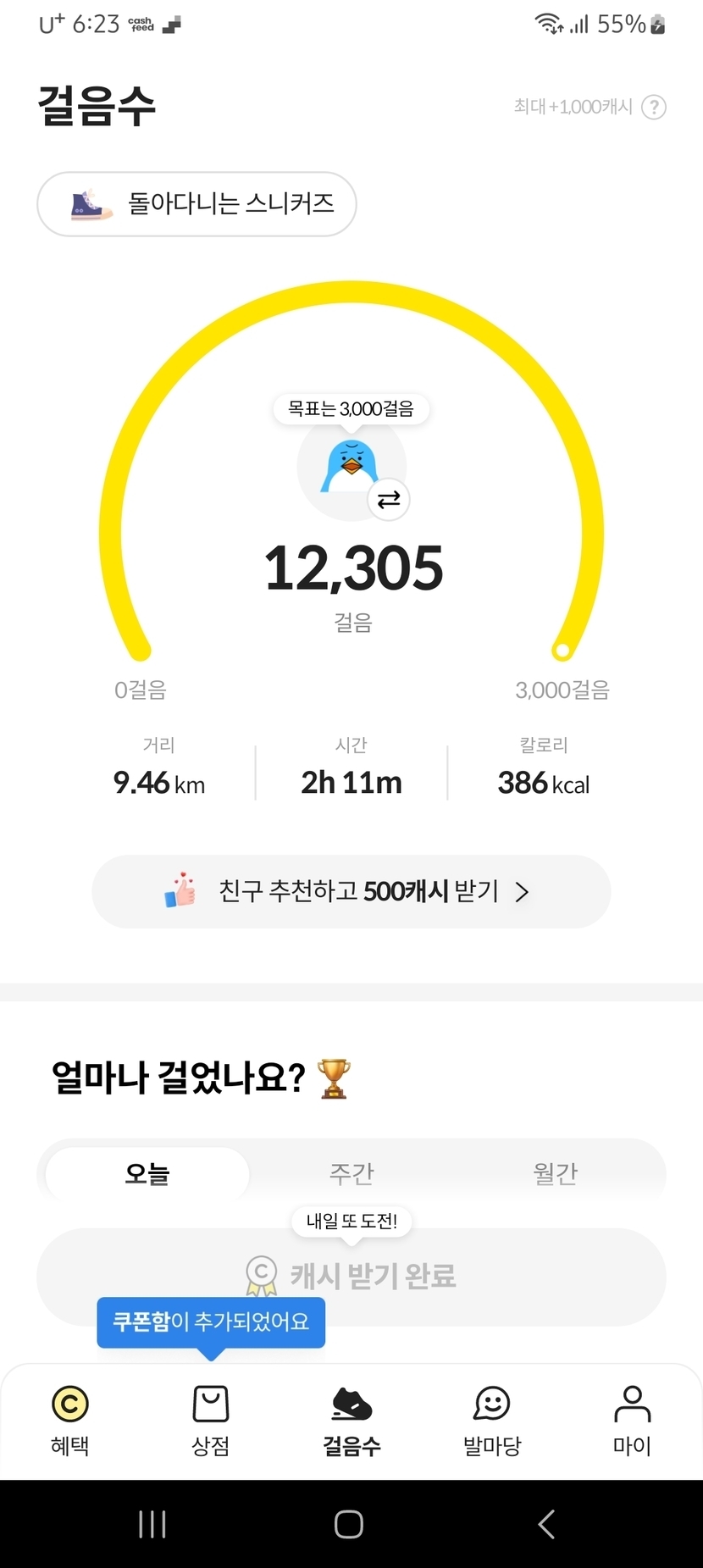The height and width of the screenshot is (1568, 703).
Task: Go to the 혜택 tab
Action: coord(70,1421)
